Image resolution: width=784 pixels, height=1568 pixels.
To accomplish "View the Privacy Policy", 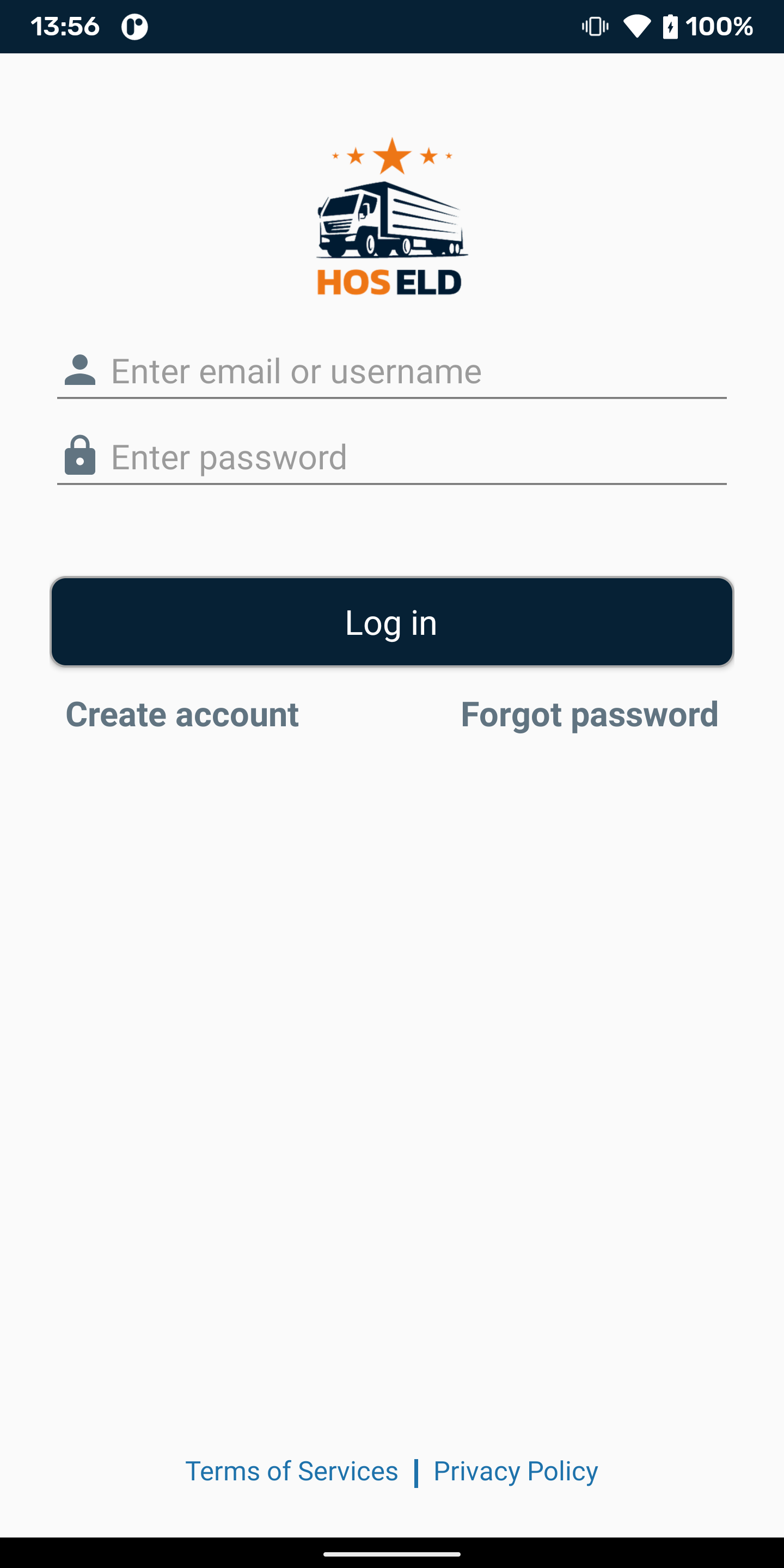I will coord(516,1471).
